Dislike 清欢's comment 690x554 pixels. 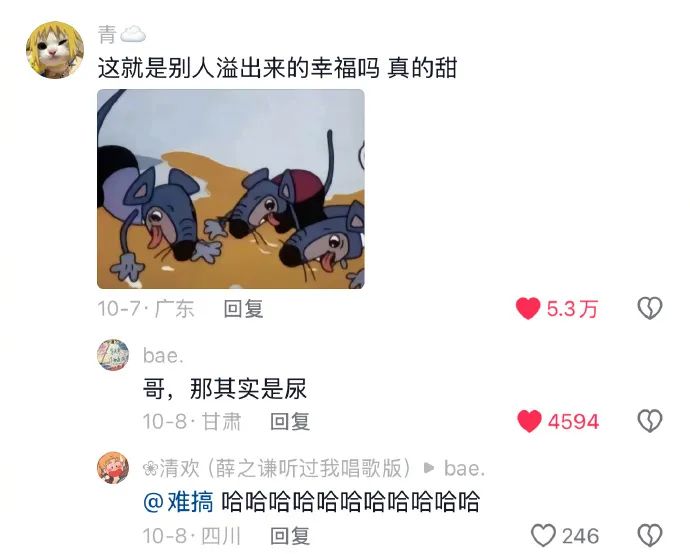tap(650, 535)
